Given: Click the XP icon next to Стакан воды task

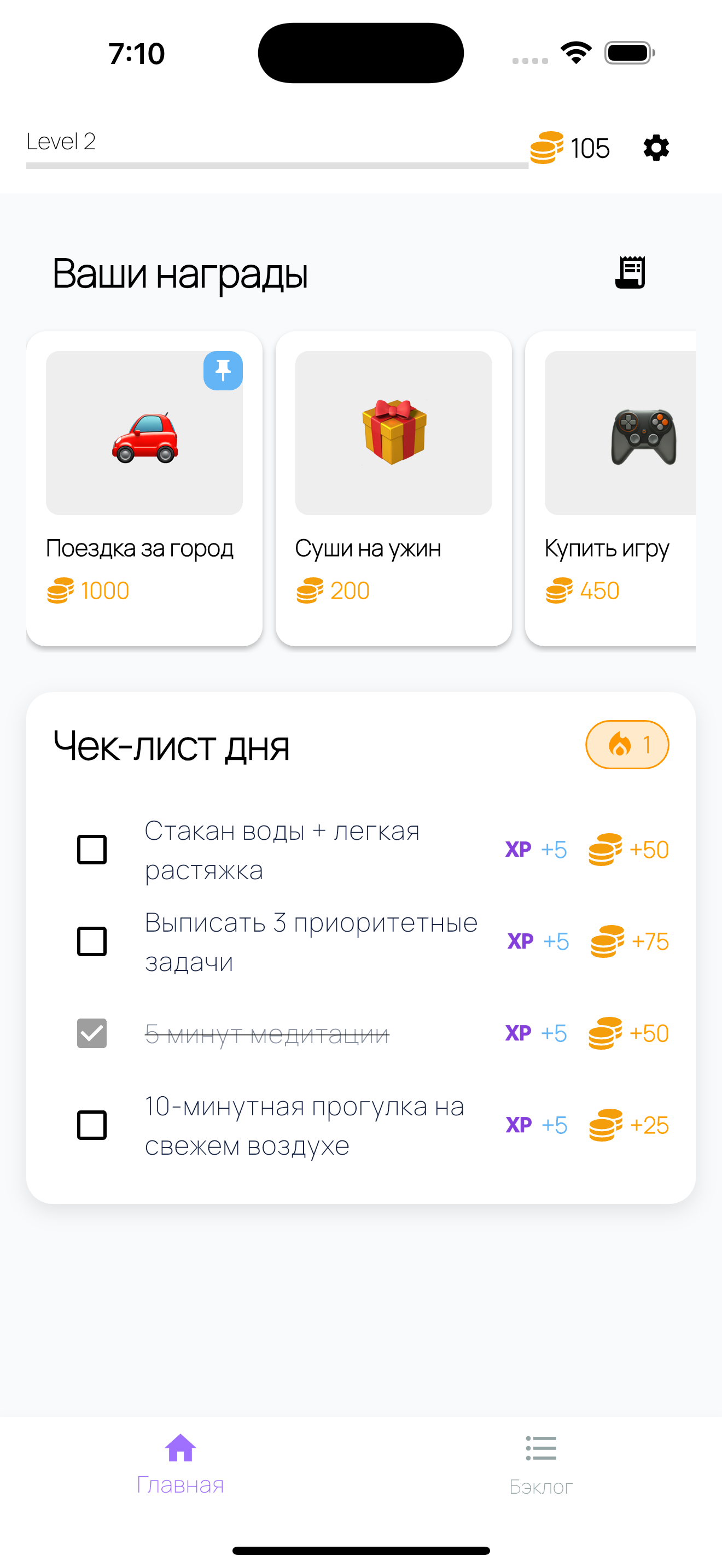Looking at the screenshot, I should [x=519, y=850].
